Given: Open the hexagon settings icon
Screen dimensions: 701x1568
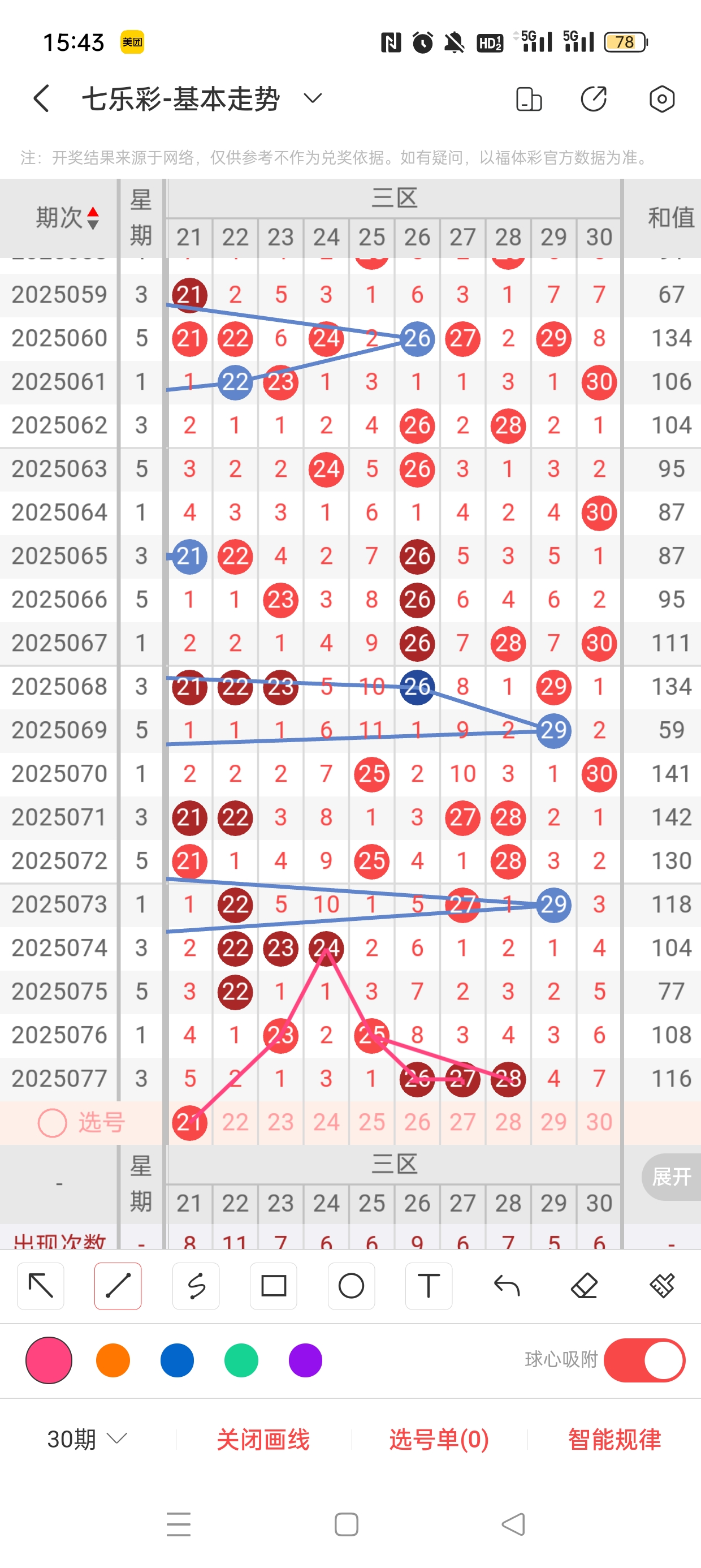Looking at the screenshot, I should coord(662,98).
